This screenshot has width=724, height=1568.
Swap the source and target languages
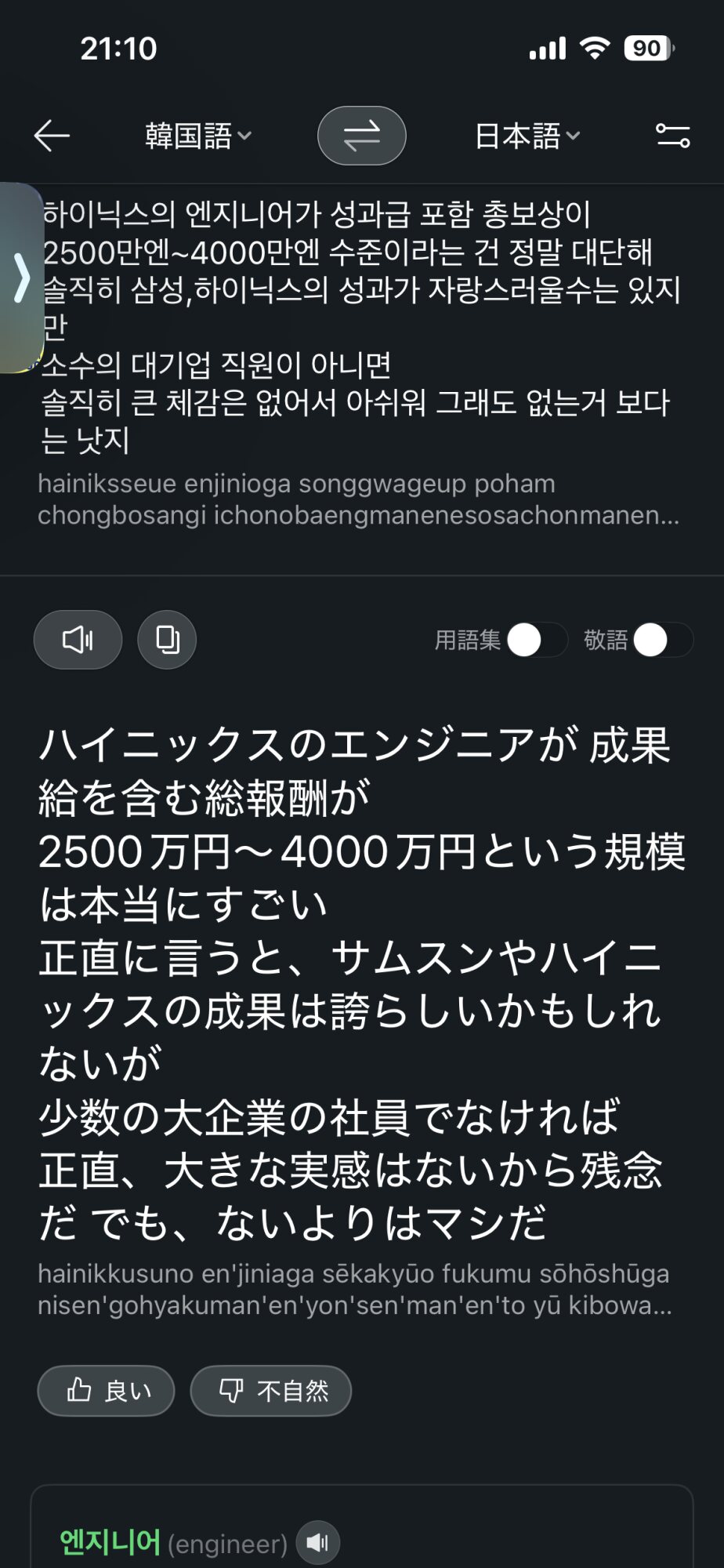[x=361, y=136]
